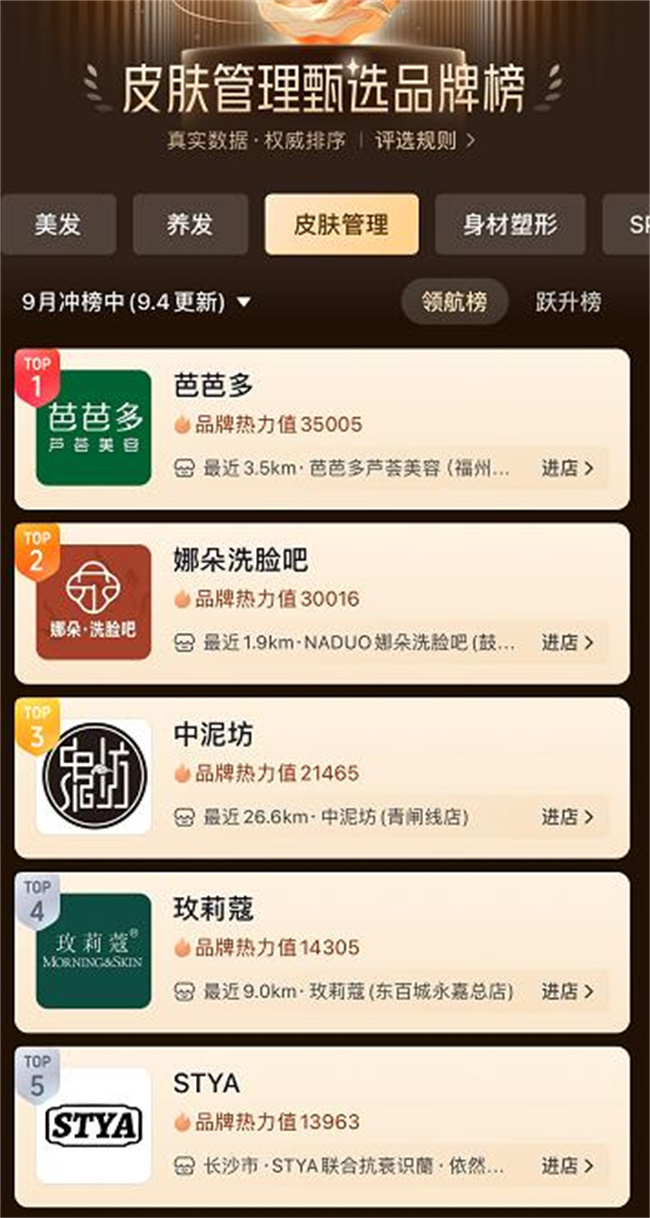650x1218 pixels.
Task: Tap 进店 for 芭芭多芦荟美容 store
Action: pyautogui.click(x=567, y=467)
